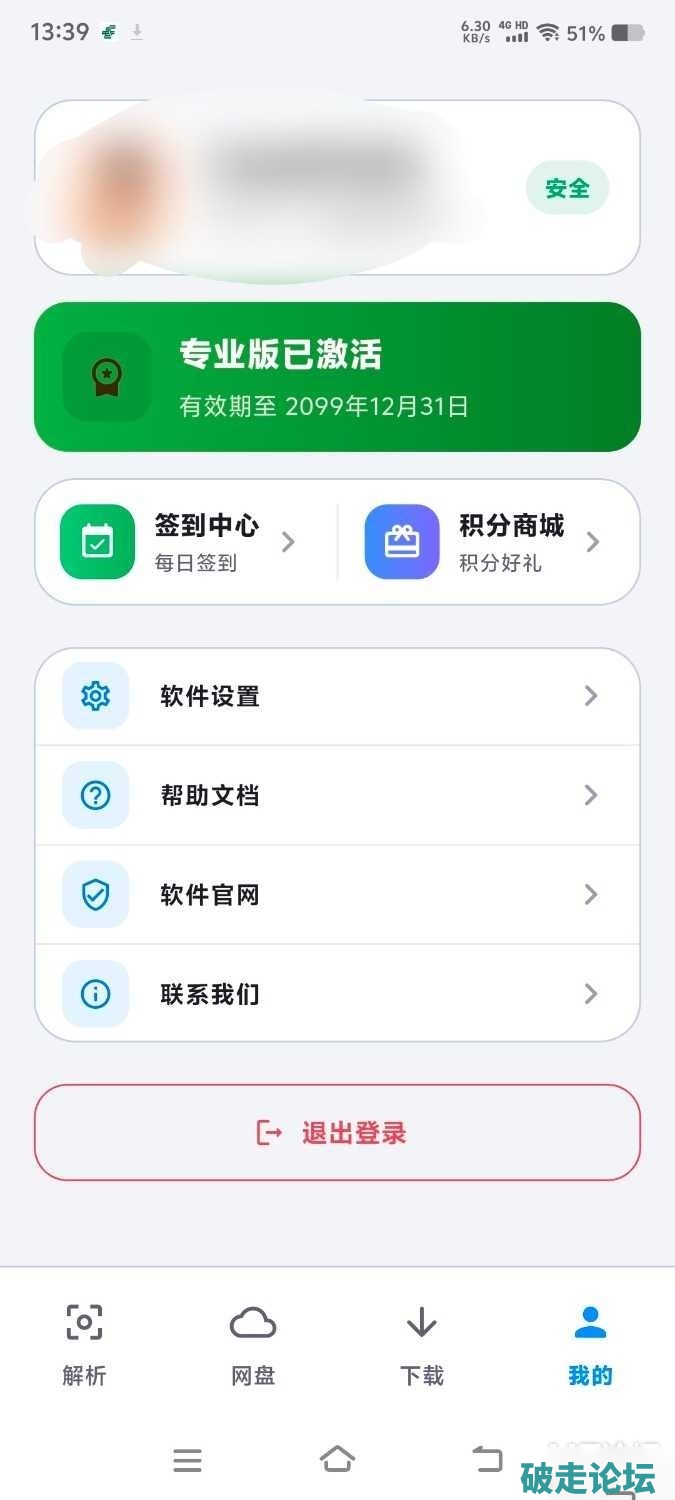This screenshot has height=1500, width=675.
Task: Open the 帮助文档 help row
Action: (x=337, y=795)
